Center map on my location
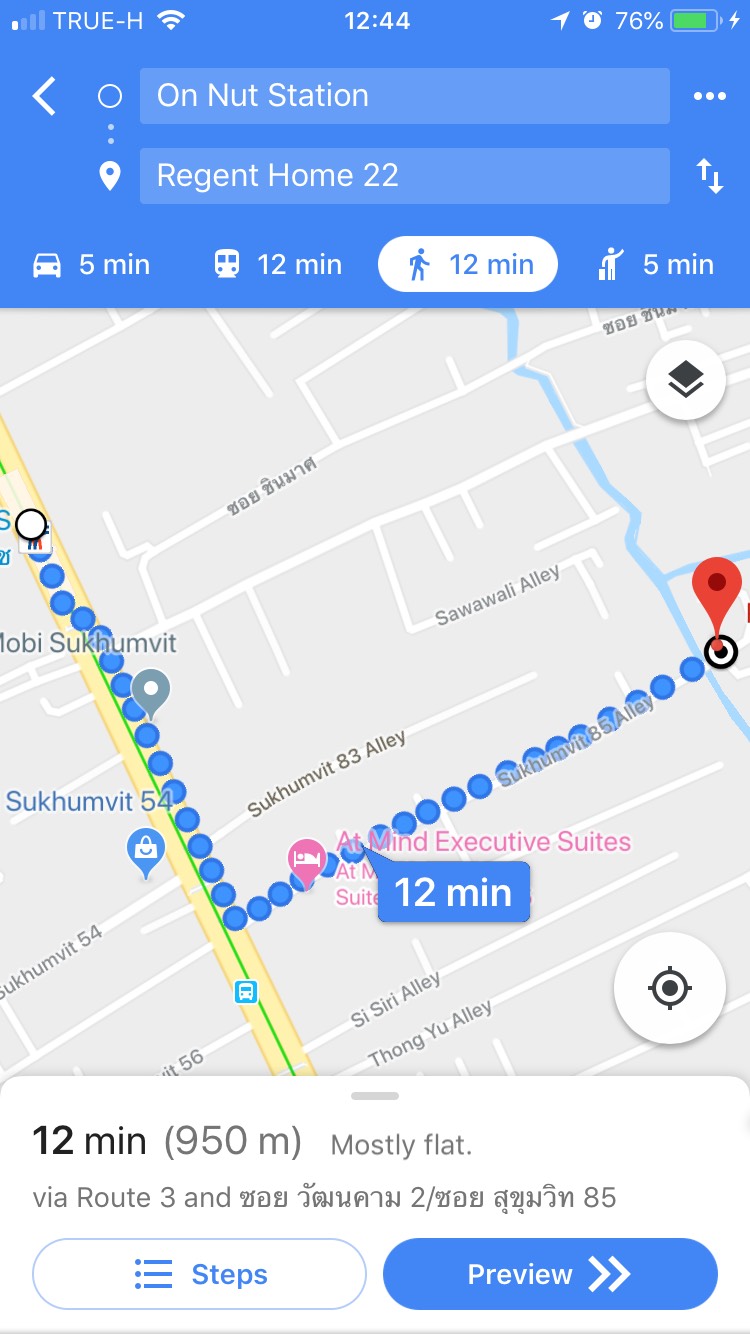Viewport: 750px width, 1334px height. click(669, 988)
